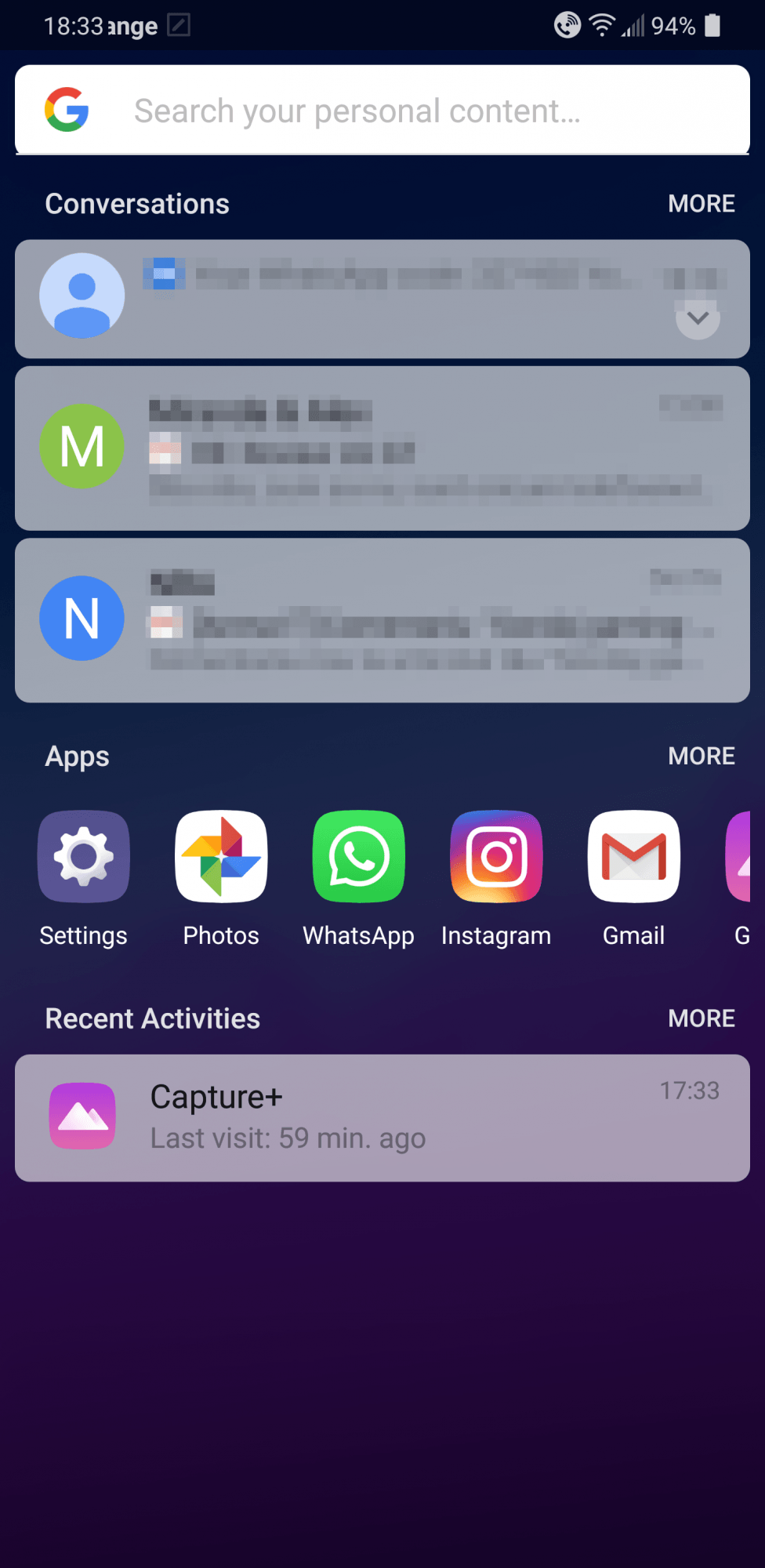Launch the Settings app
765x1568 pixels.
tap(84, 857)
